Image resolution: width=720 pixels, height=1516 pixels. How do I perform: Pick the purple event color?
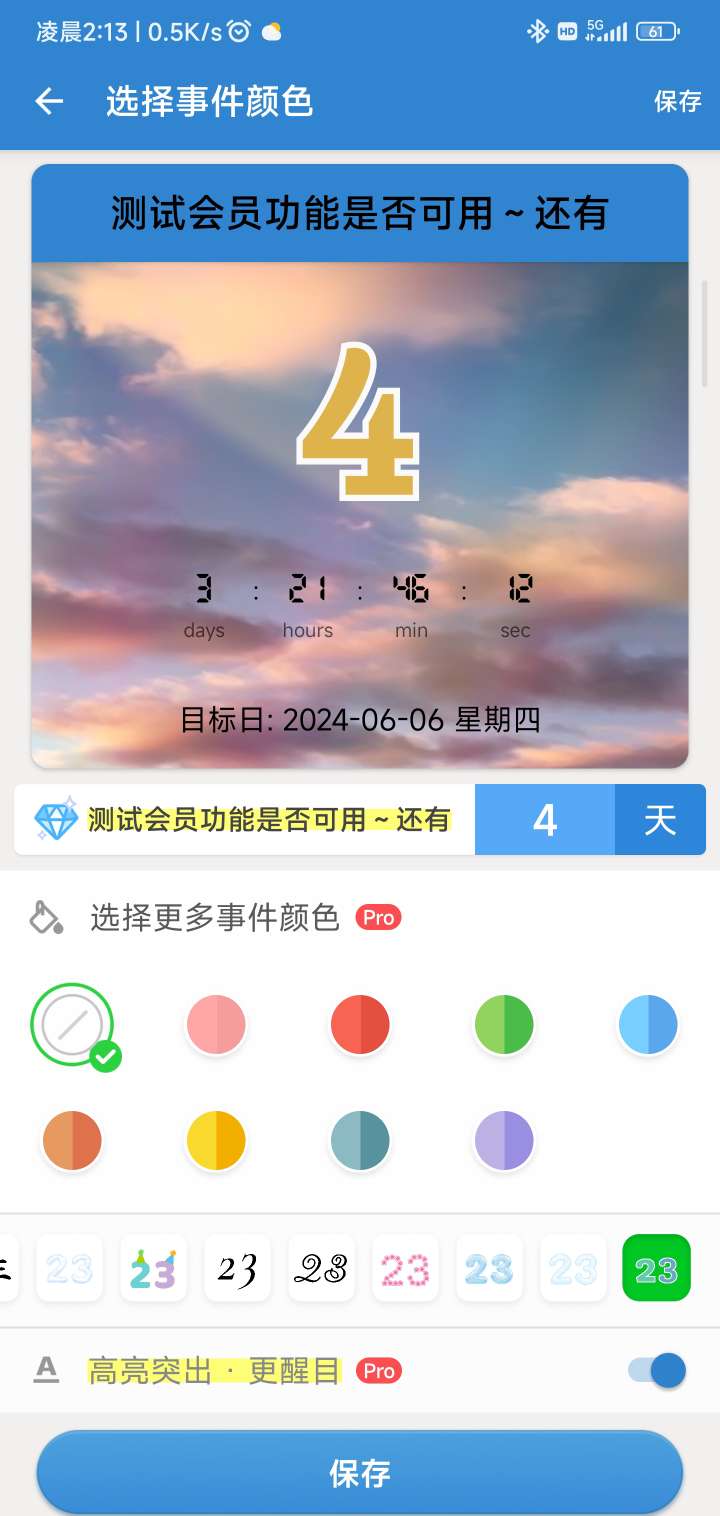[x=504, y=1140]
